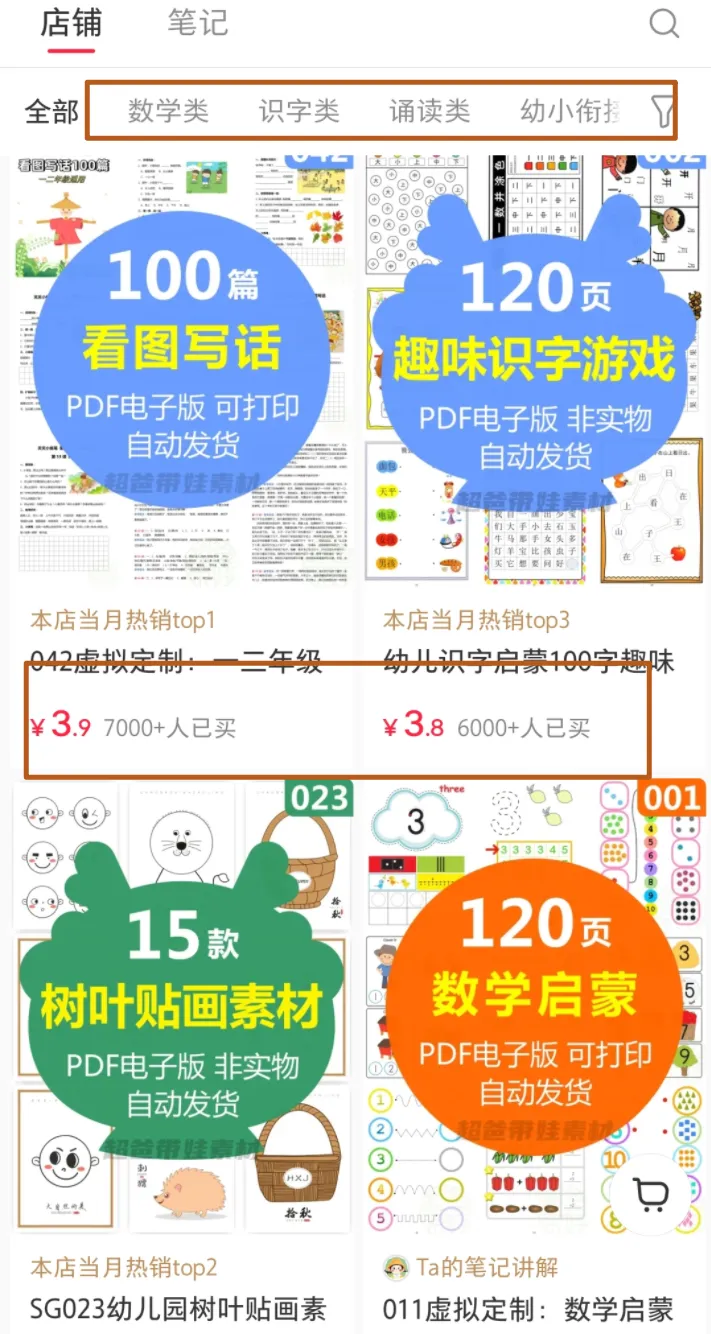Open the 15款树叶贴画素材 product
The image size is (711, 1334).
[181, 1010]
